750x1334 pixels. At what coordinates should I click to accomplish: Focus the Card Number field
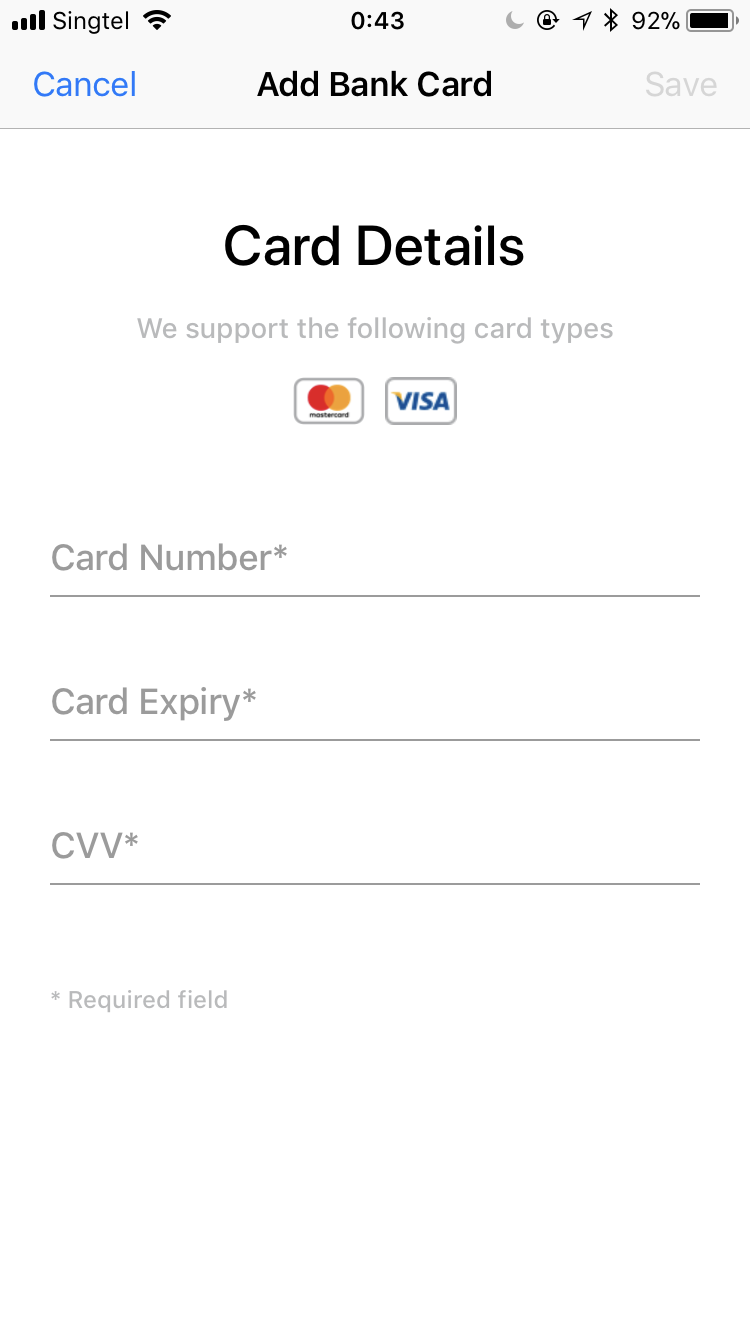point(375,558)
